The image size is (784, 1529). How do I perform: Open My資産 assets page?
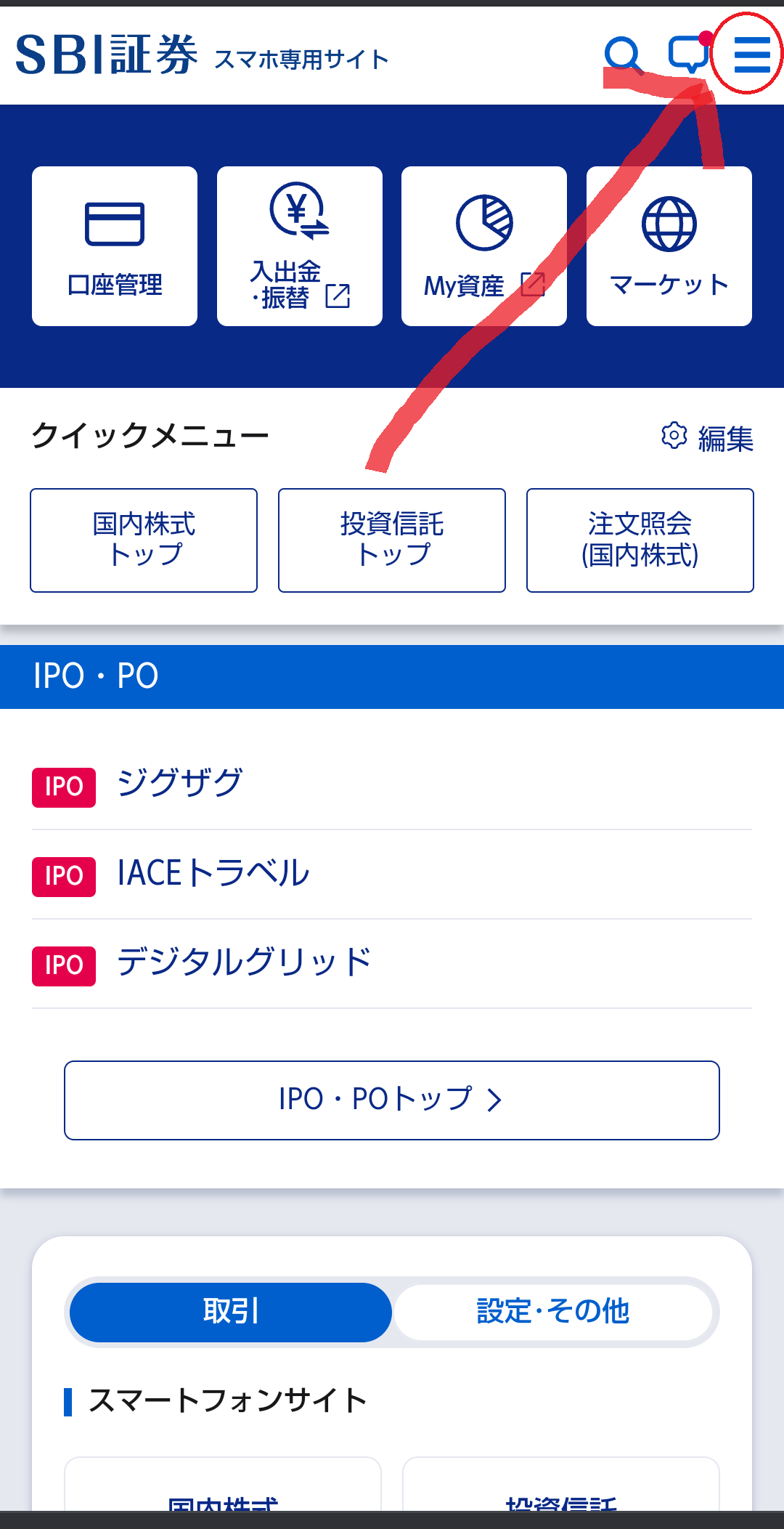483,246
